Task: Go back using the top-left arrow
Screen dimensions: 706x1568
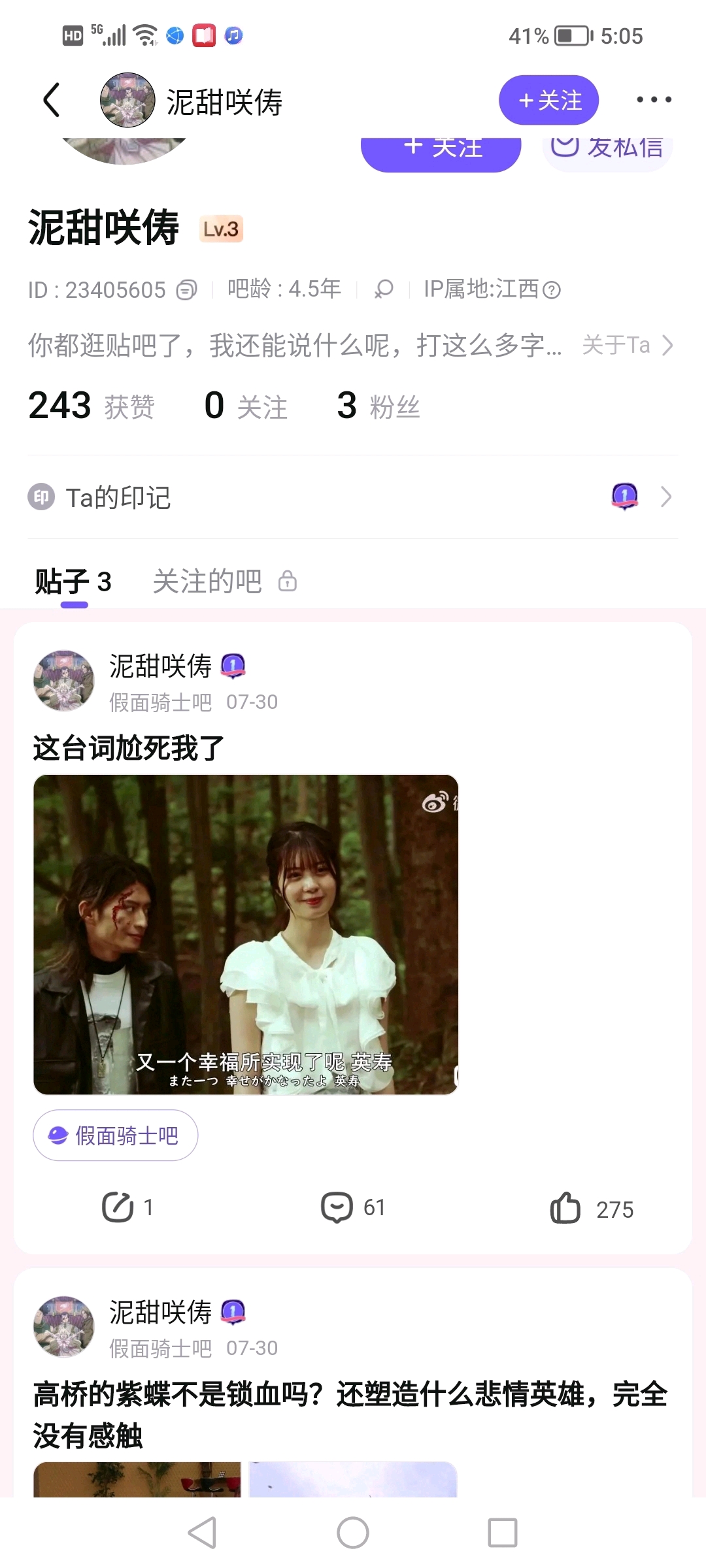Action: pyautogui.click(x=52, y=100)
